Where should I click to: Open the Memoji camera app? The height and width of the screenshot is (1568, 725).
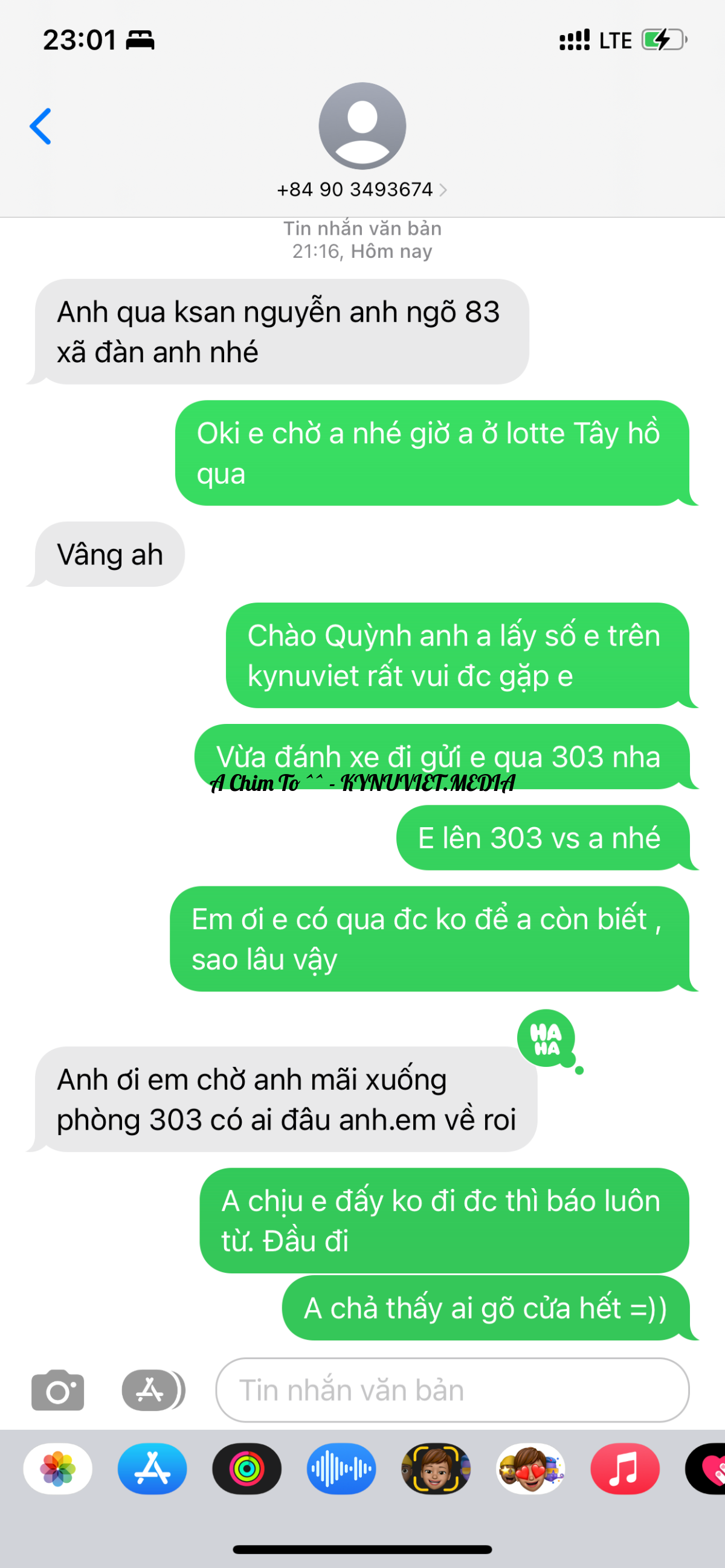pyautogui.click(x=436, y=1469)
